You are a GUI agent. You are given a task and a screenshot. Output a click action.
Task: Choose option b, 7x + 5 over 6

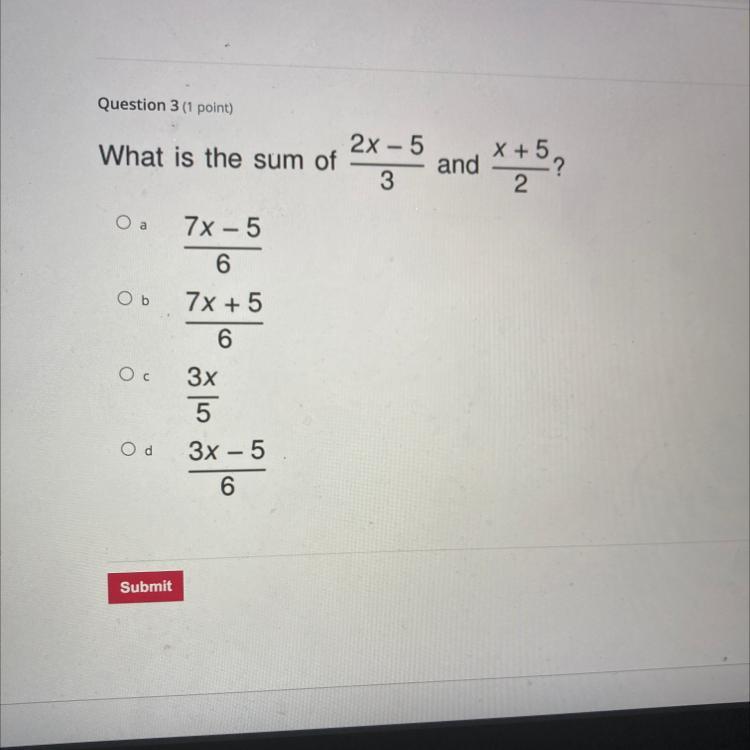coord(125,298)
